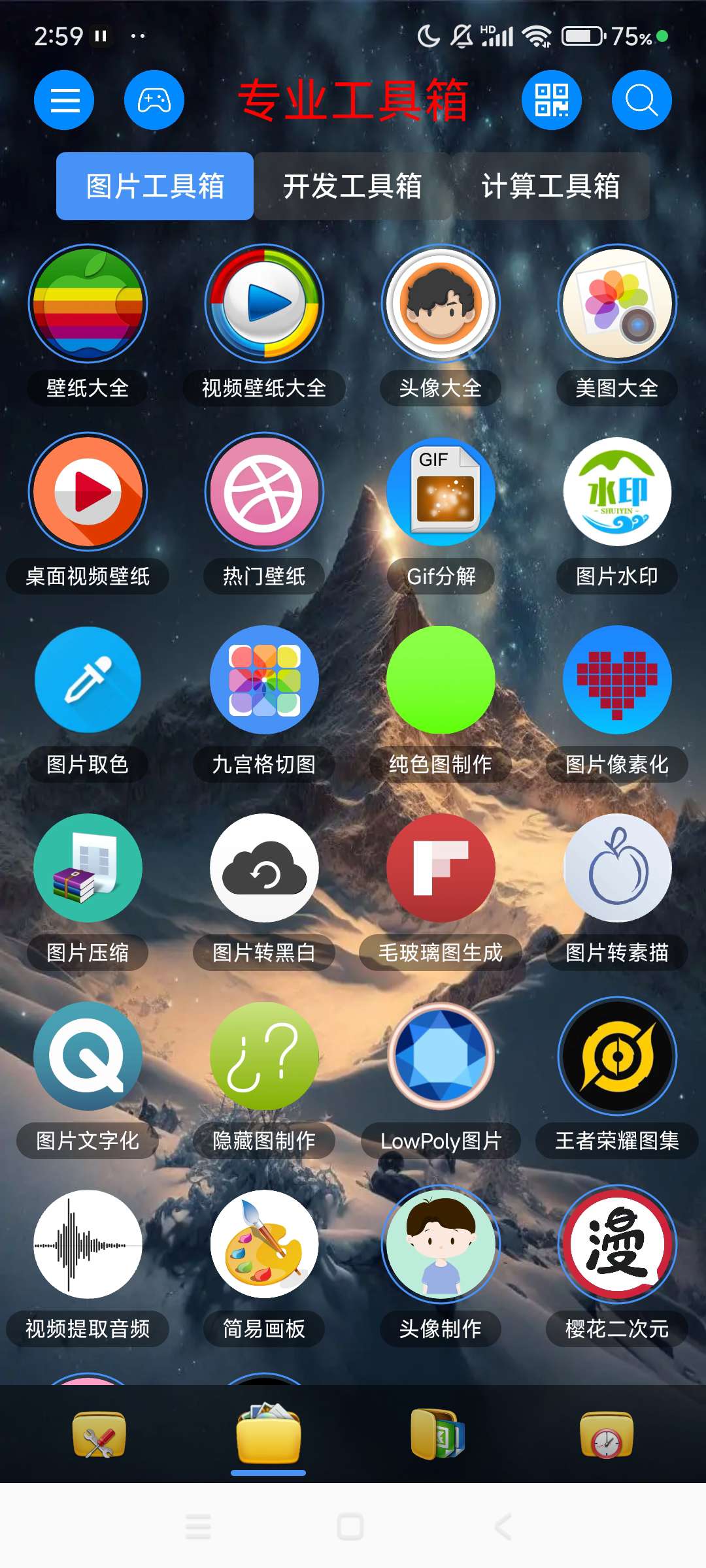Open the QR code scanner
The height and width of the screenshot is (1568, 706).
pyautogui.click(x=551, y=100)
